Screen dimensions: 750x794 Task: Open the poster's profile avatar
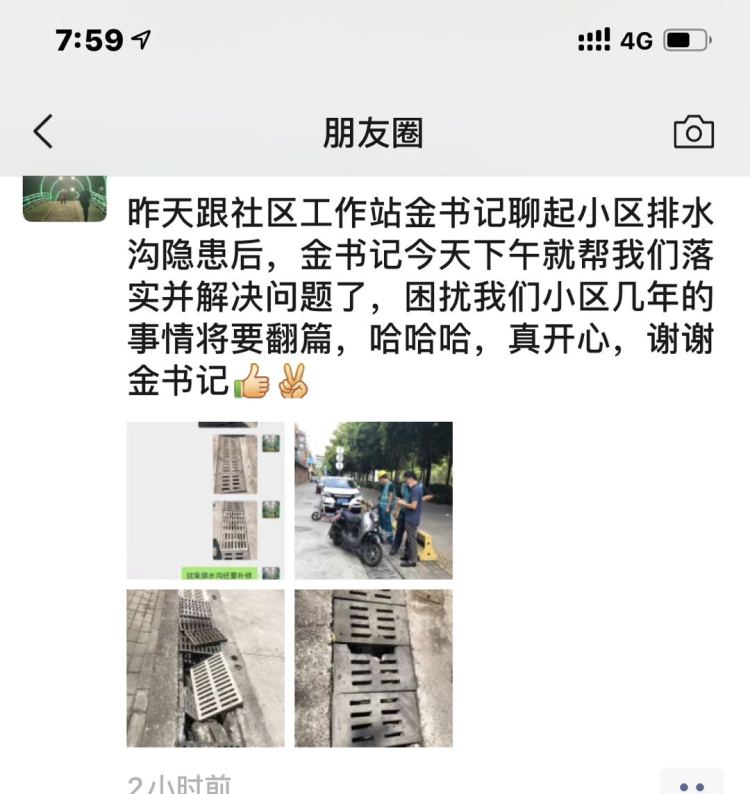point(65,199)
